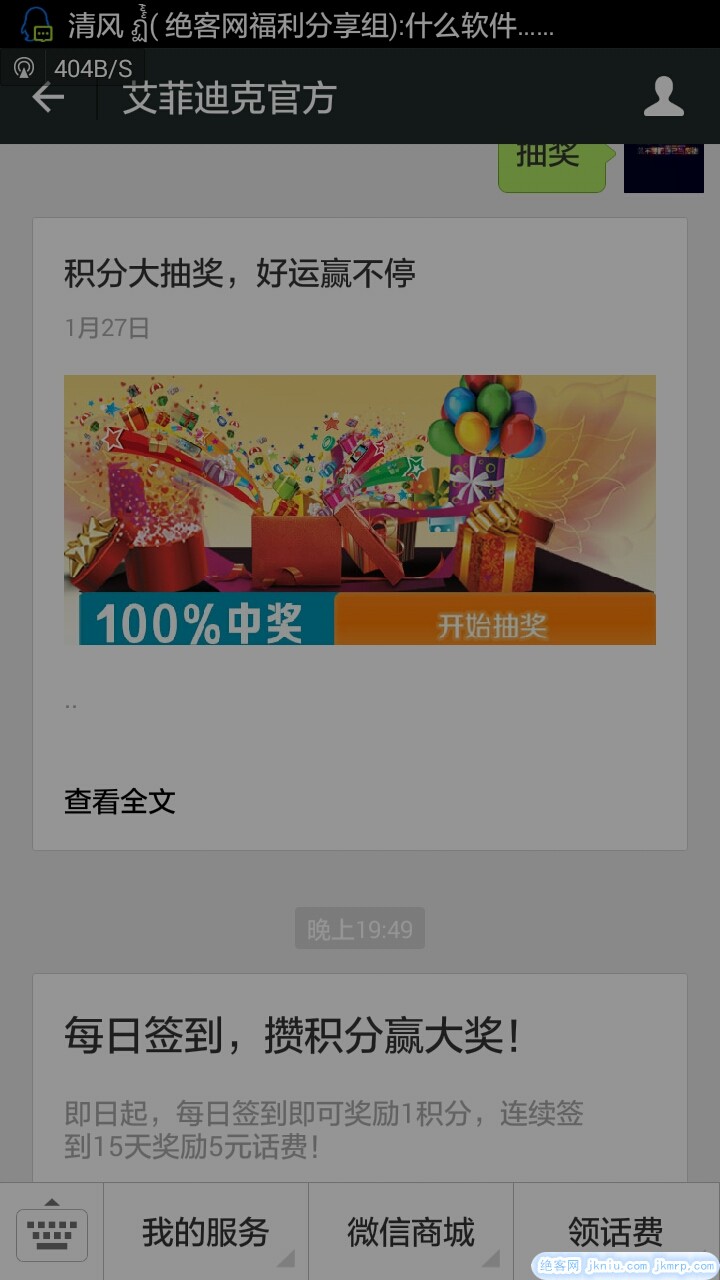Go back from 艾菲迪克官方 chat
Screen dimensions: 720x1280
[x=48, y=98]
